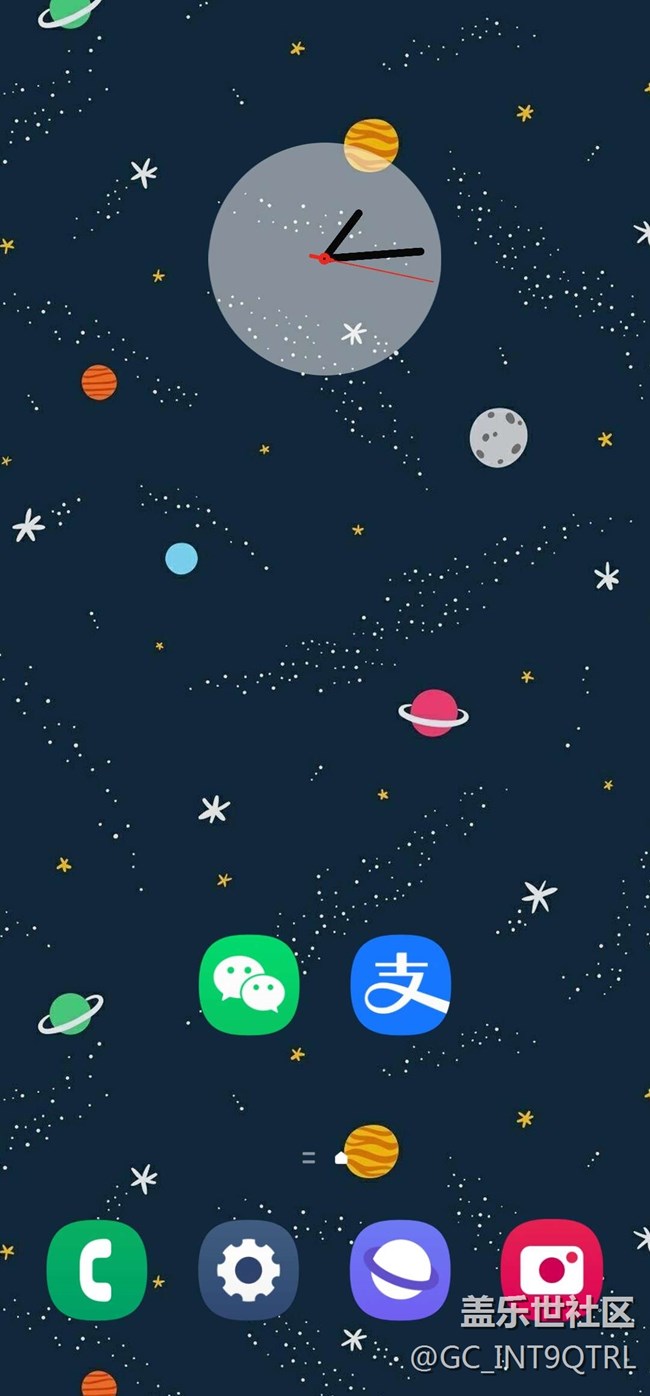The width and height of the screenshot is (650, 1396).
Task: Launch the Alipay app
Action: (401, 984)
